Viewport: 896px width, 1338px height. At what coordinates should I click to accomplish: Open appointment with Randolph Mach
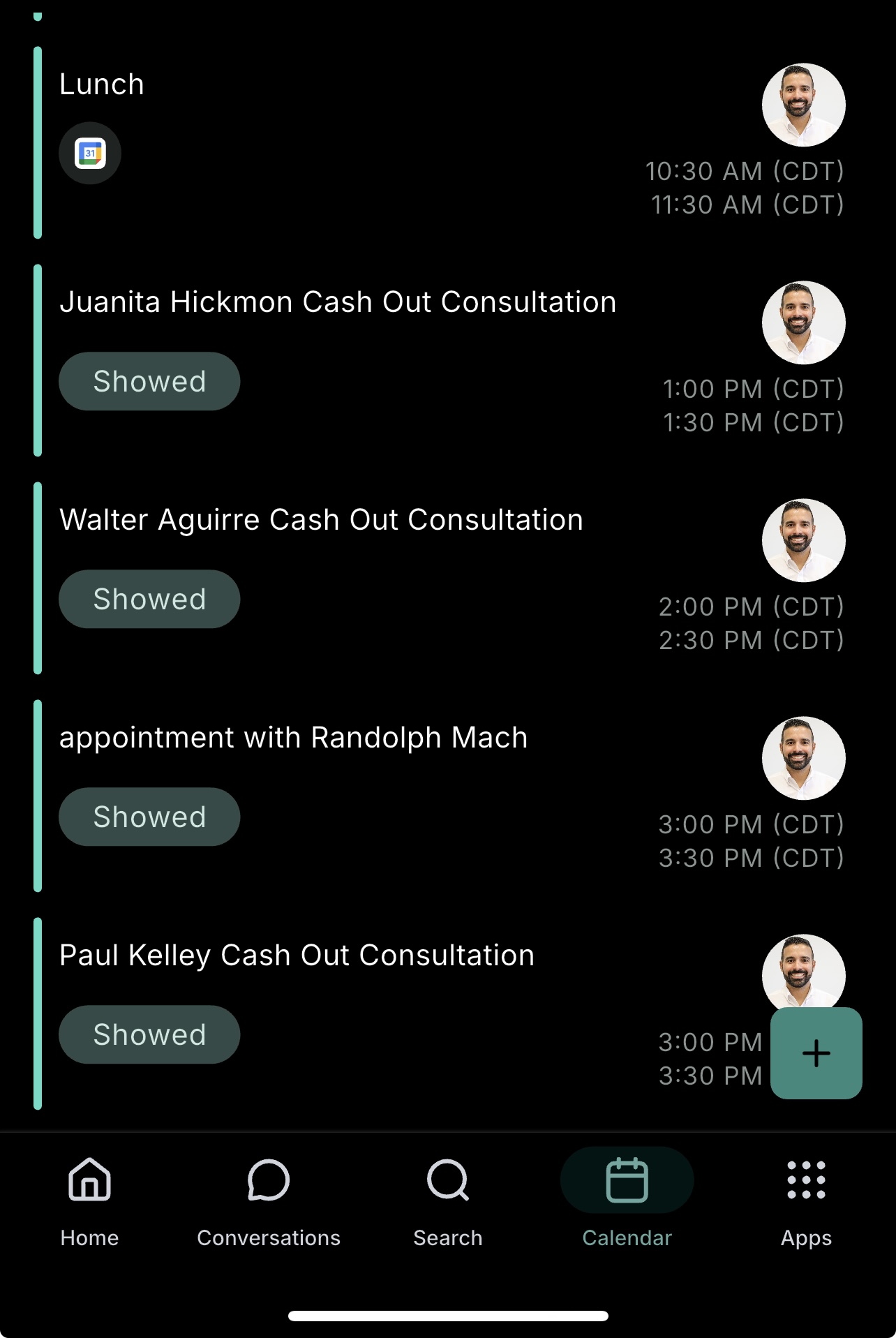pos(293,738)
